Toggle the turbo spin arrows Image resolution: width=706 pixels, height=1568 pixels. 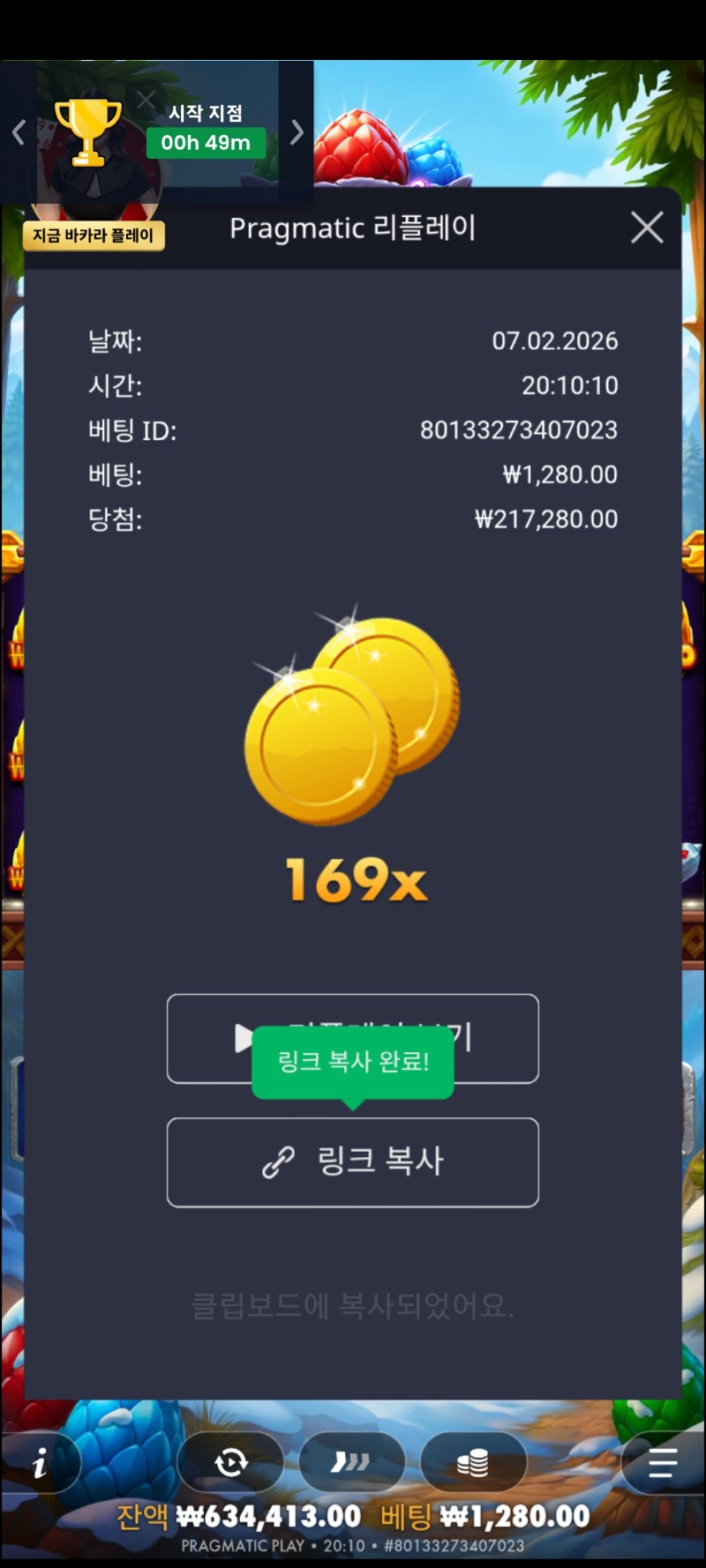[351, 1463]
